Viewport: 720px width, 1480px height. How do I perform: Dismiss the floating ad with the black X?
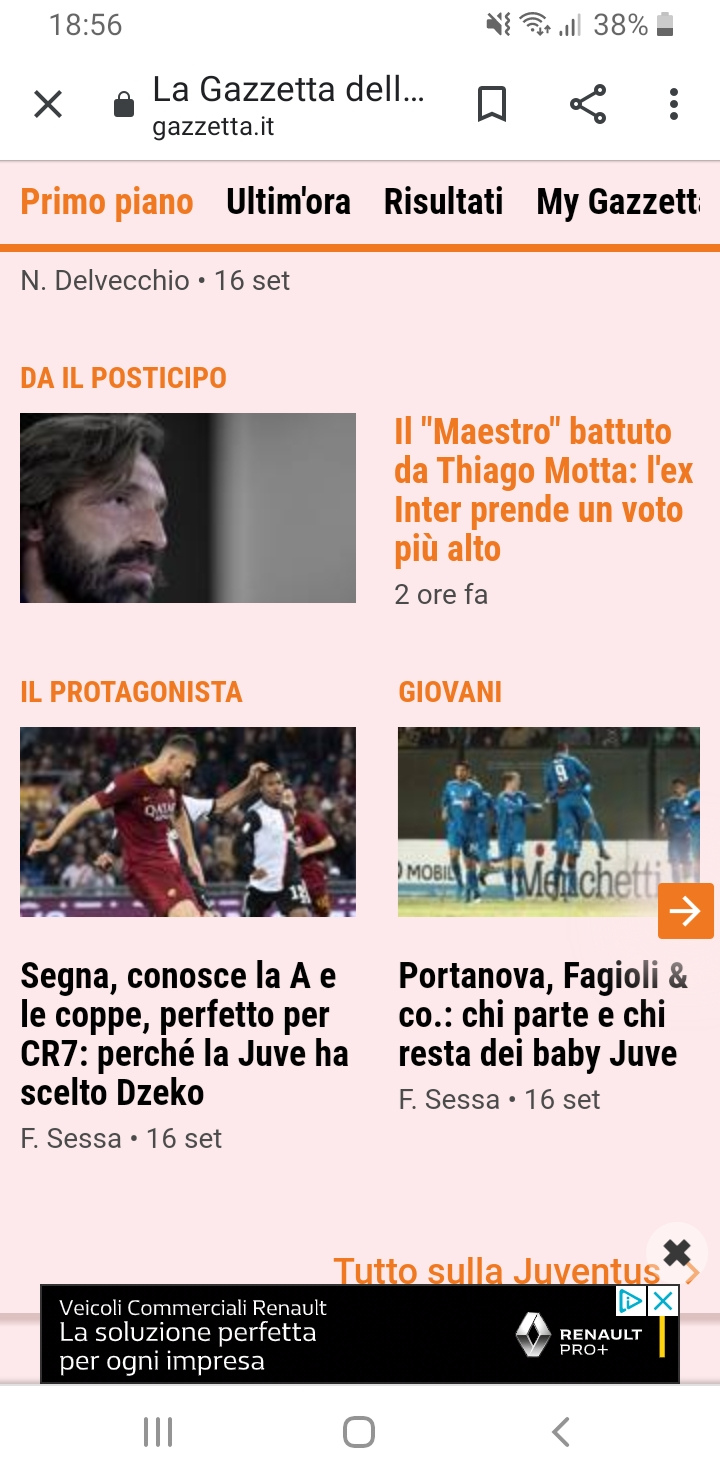677,1253
